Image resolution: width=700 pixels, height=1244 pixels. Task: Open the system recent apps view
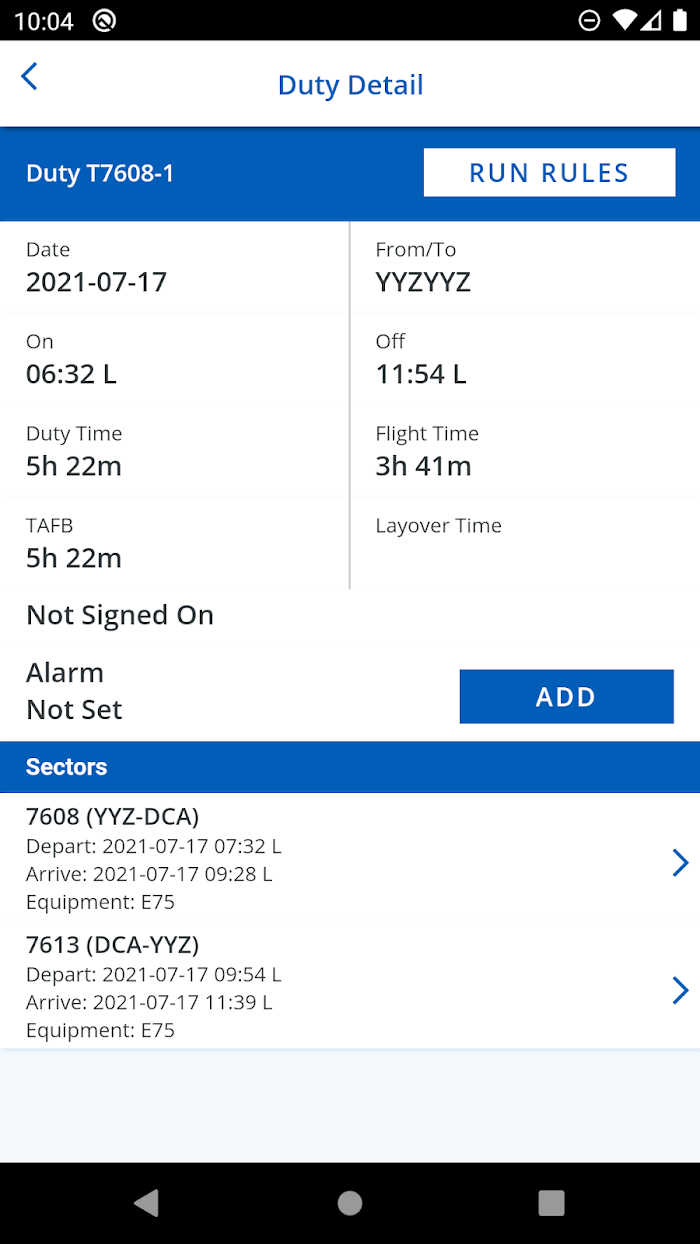coord(551,1203)
